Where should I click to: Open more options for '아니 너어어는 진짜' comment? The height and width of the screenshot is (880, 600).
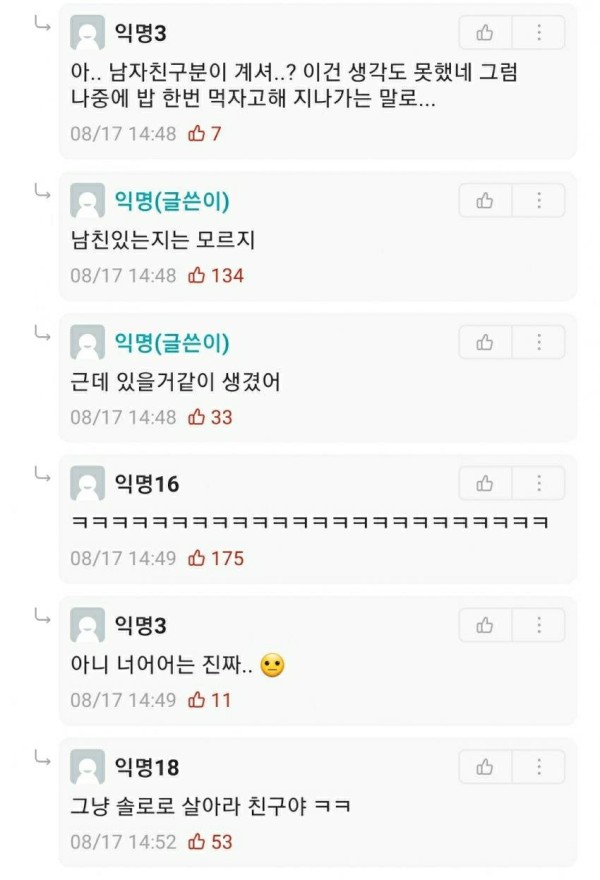539,626
